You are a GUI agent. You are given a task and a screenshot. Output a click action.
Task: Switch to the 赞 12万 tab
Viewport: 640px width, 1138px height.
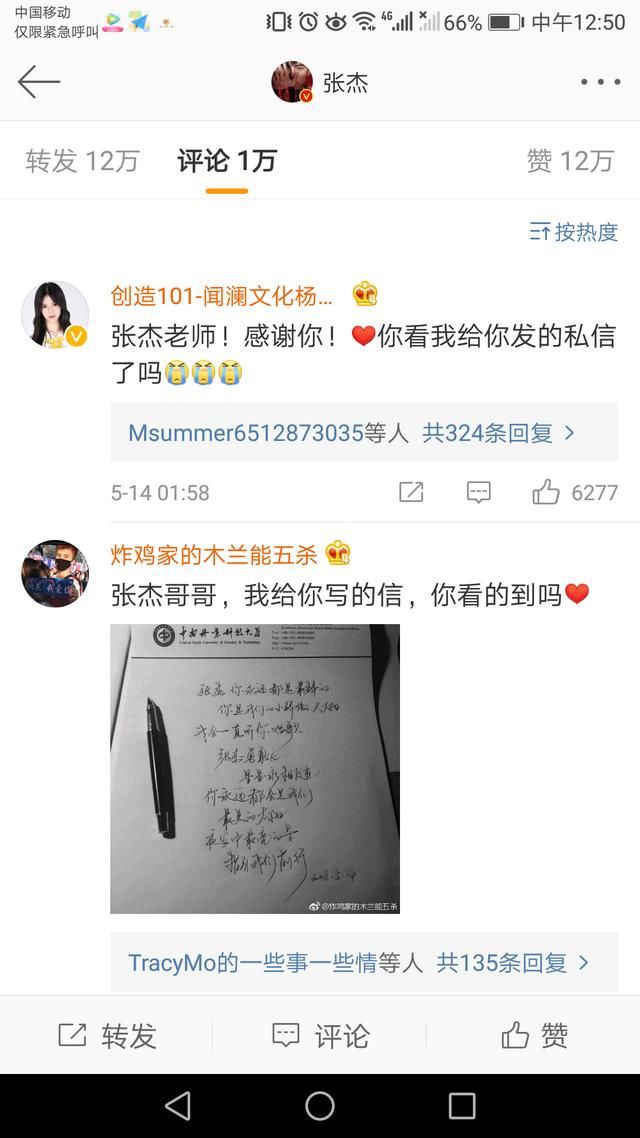click(x=569, y=161)
